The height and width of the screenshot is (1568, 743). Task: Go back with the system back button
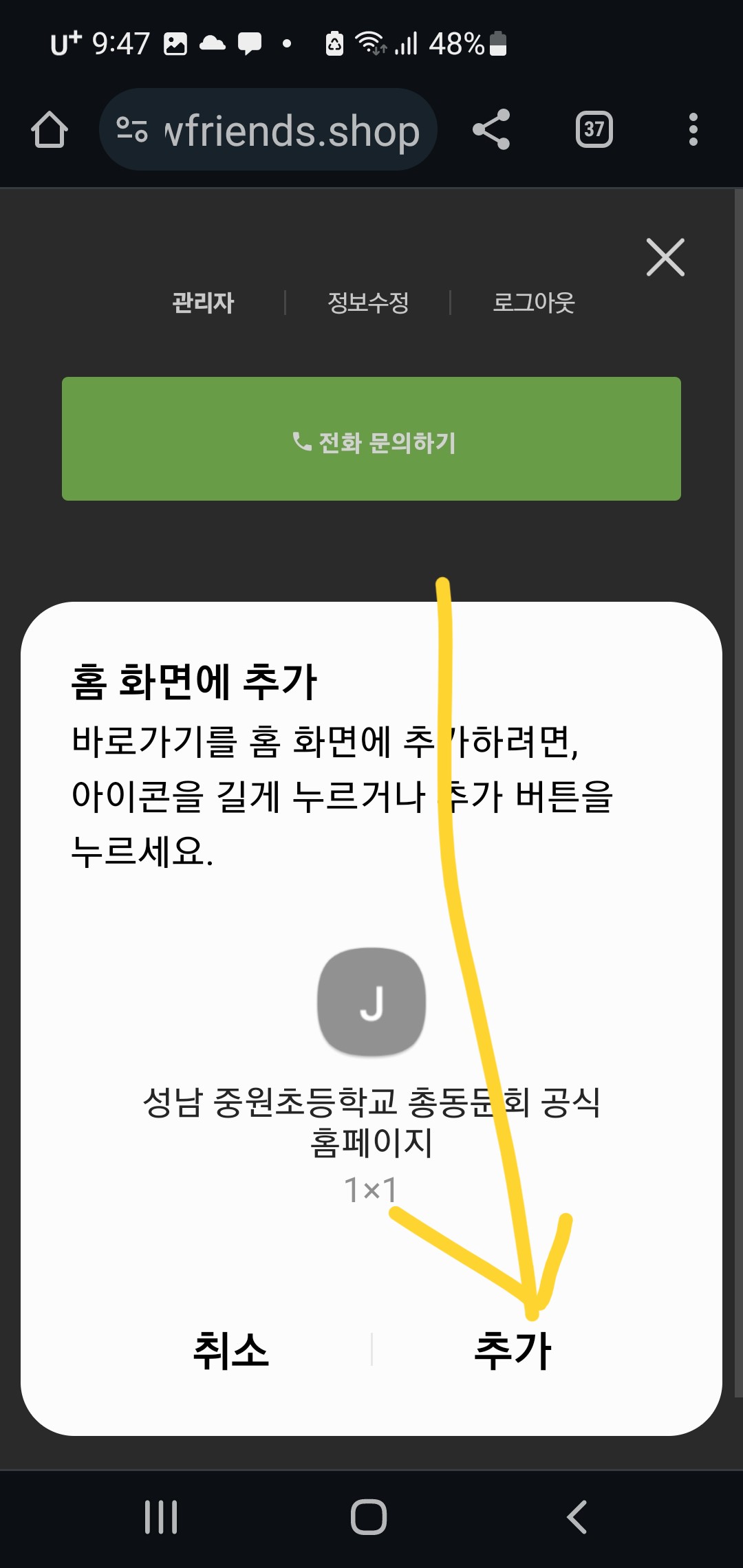pyautogui.click(x=577, y=1517)
